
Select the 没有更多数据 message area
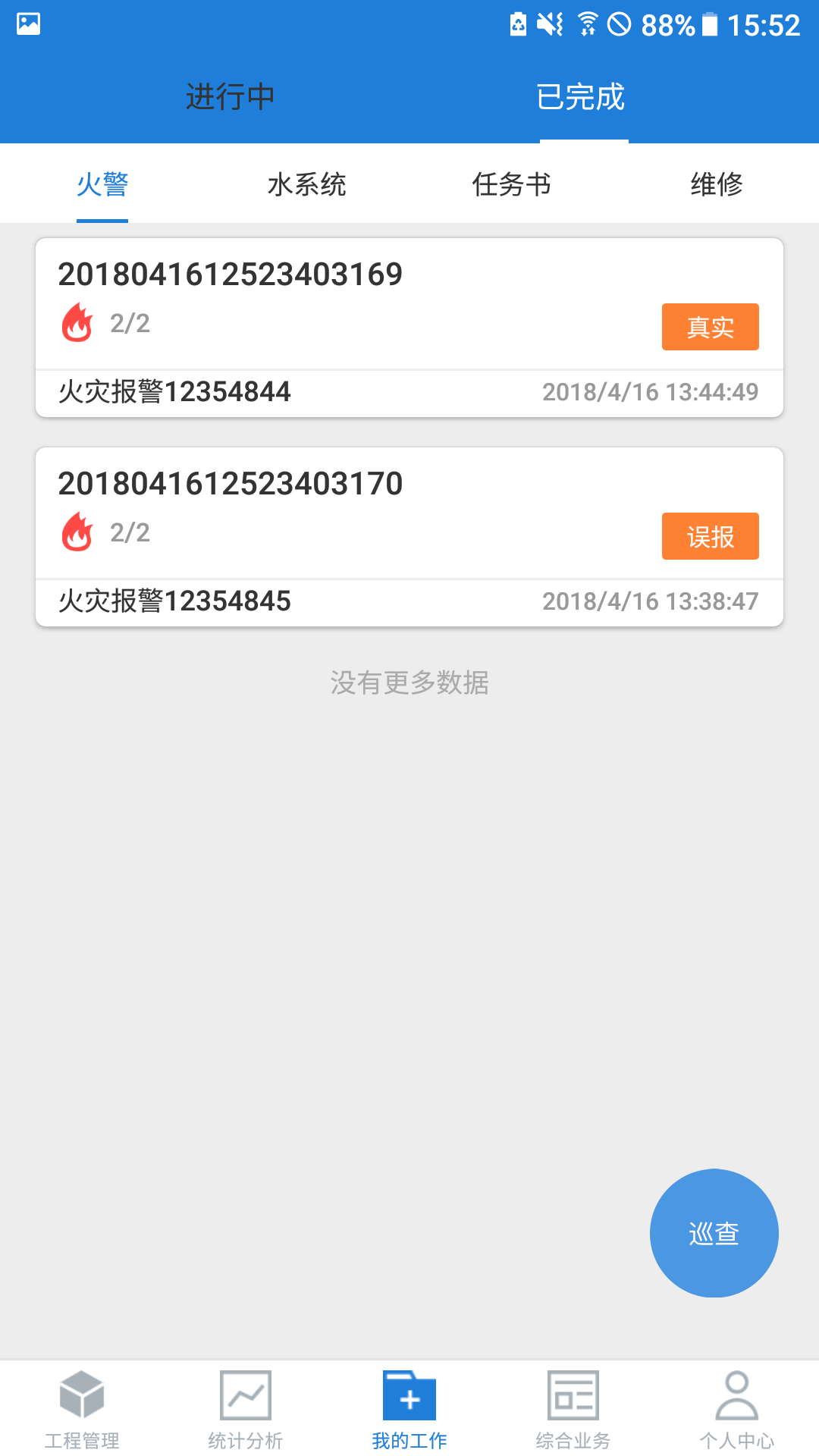coord(409,683)
